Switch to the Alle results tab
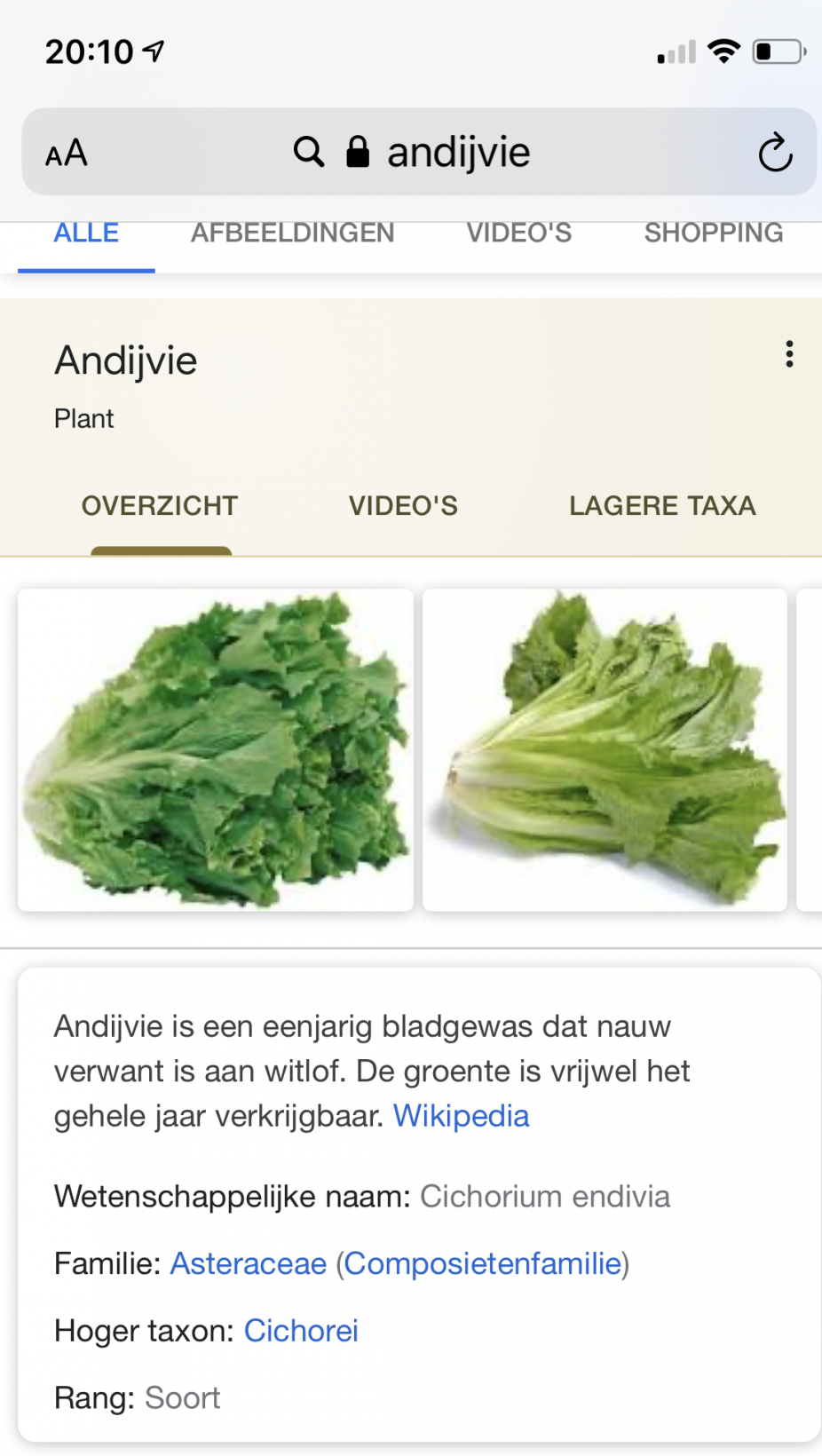 (86, 233)
